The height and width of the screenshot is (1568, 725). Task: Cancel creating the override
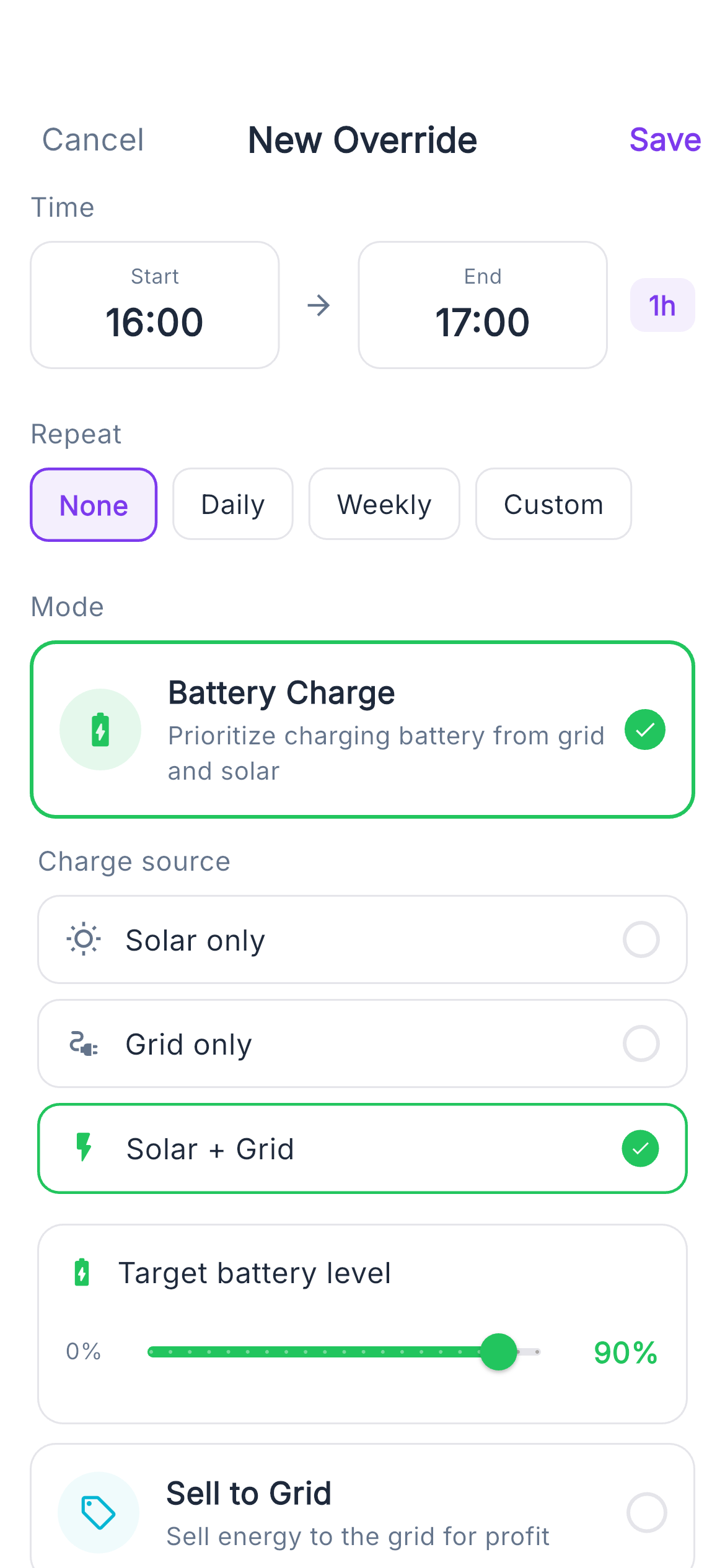click(x=92, y=139)
